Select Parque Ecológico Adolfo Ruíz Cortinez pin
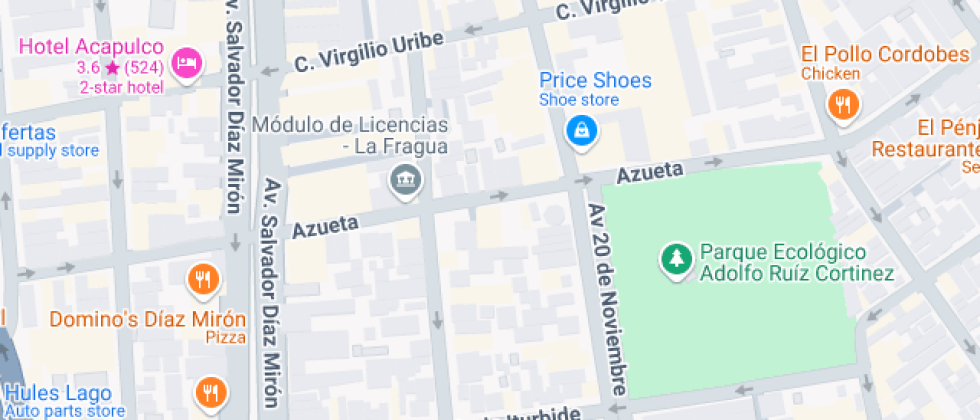 [678, 259]
